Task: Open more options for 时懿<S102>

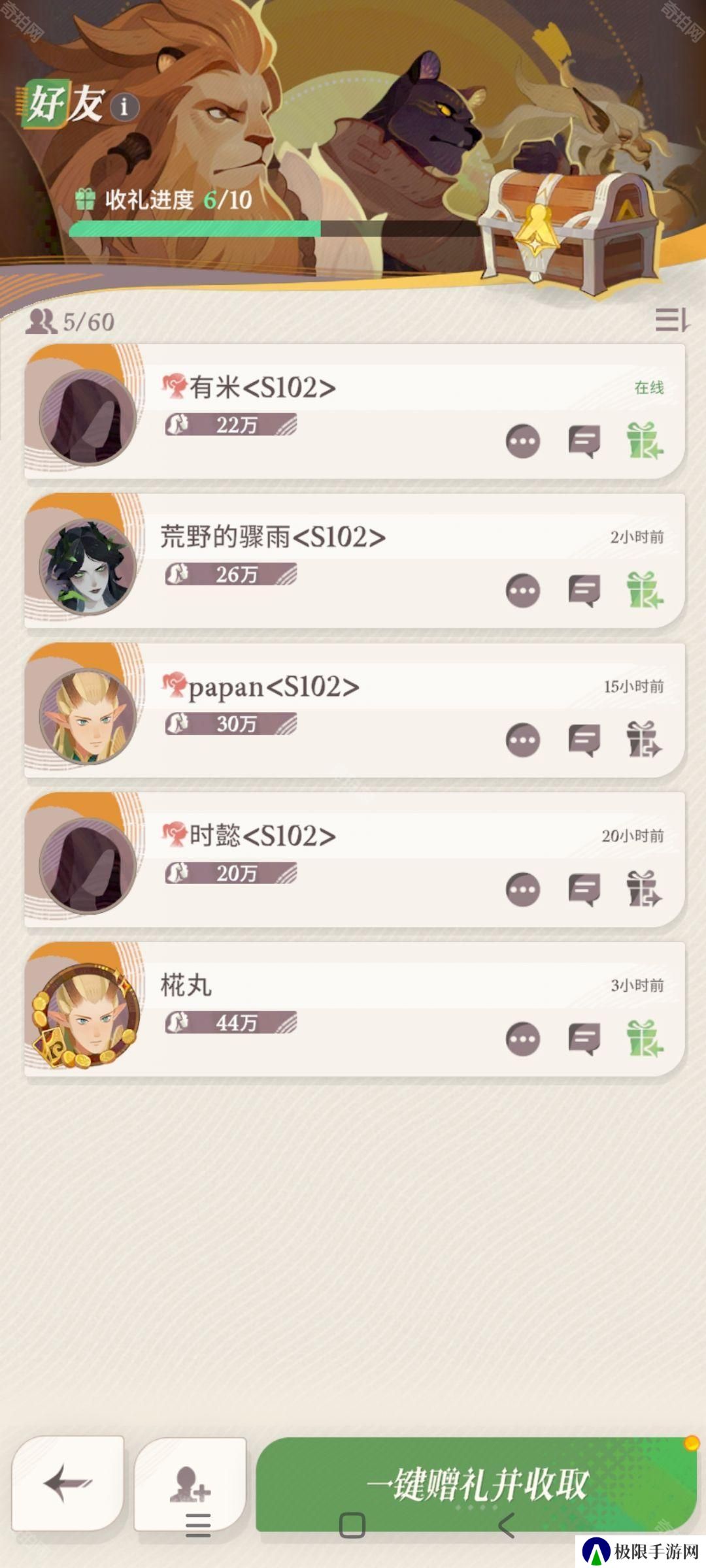Action: click(523, 890)
